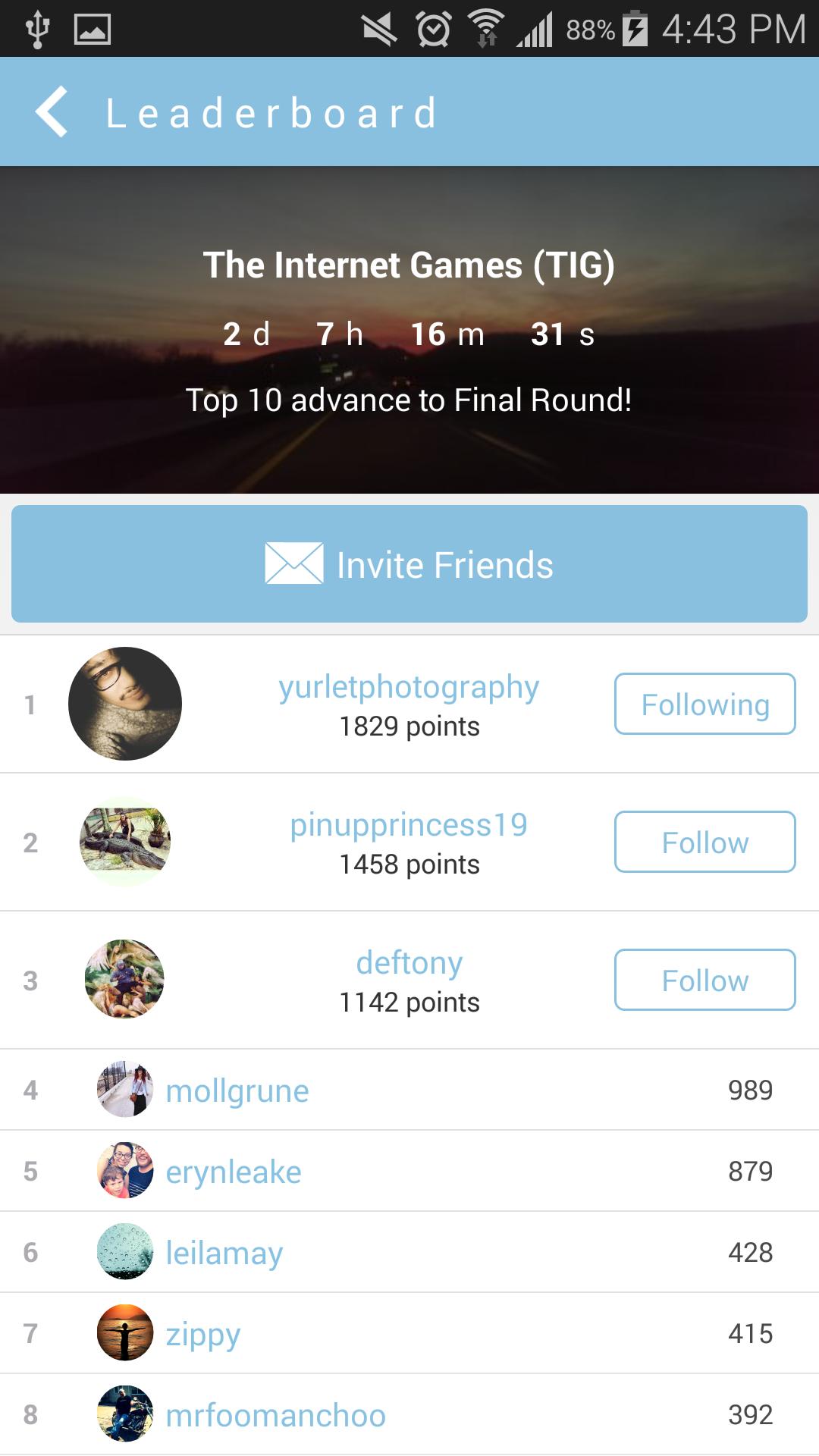Follow deftony

pos(704,980)
